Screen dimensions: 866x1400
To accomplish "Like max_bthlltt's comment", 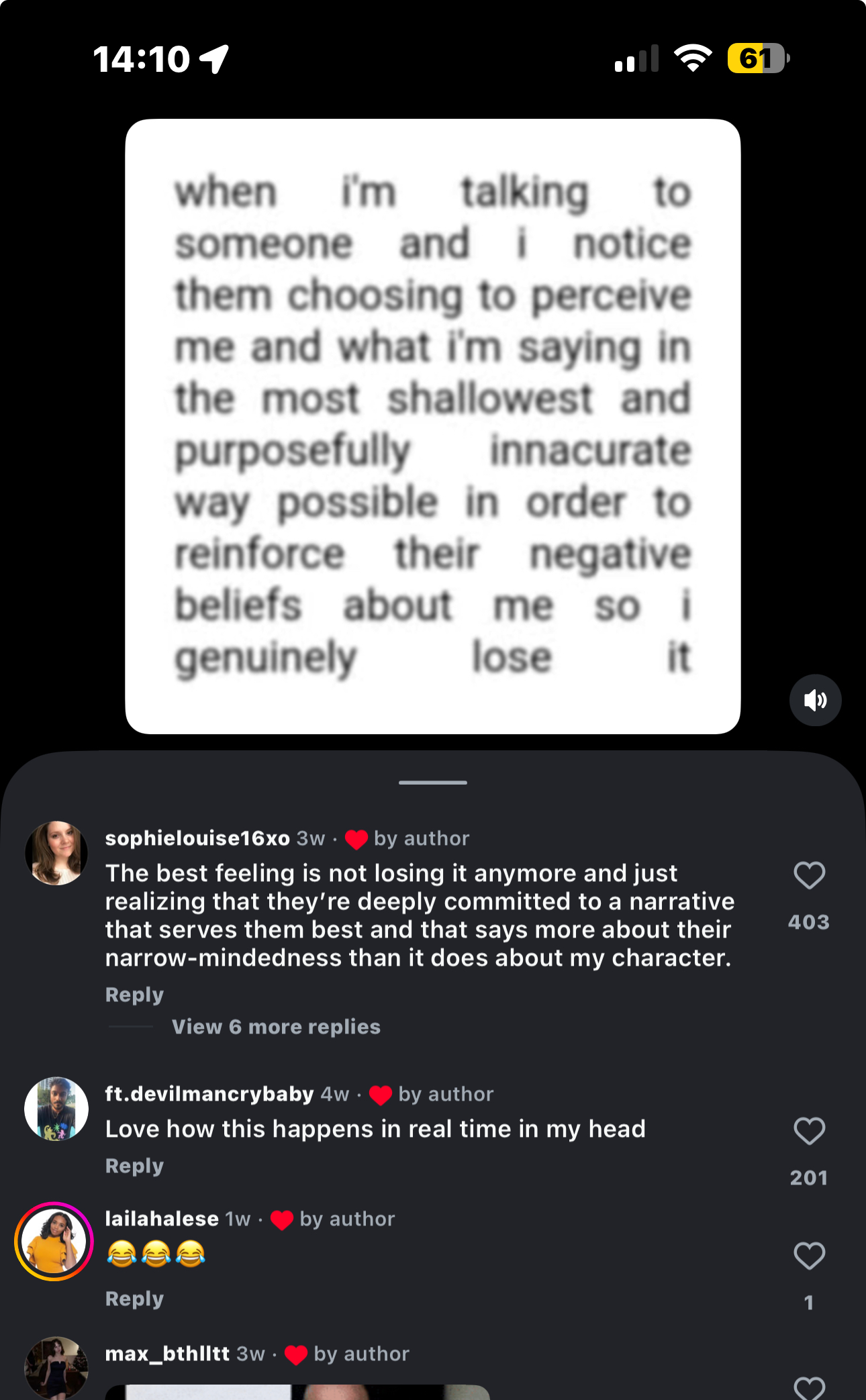I will [809, 1388].
